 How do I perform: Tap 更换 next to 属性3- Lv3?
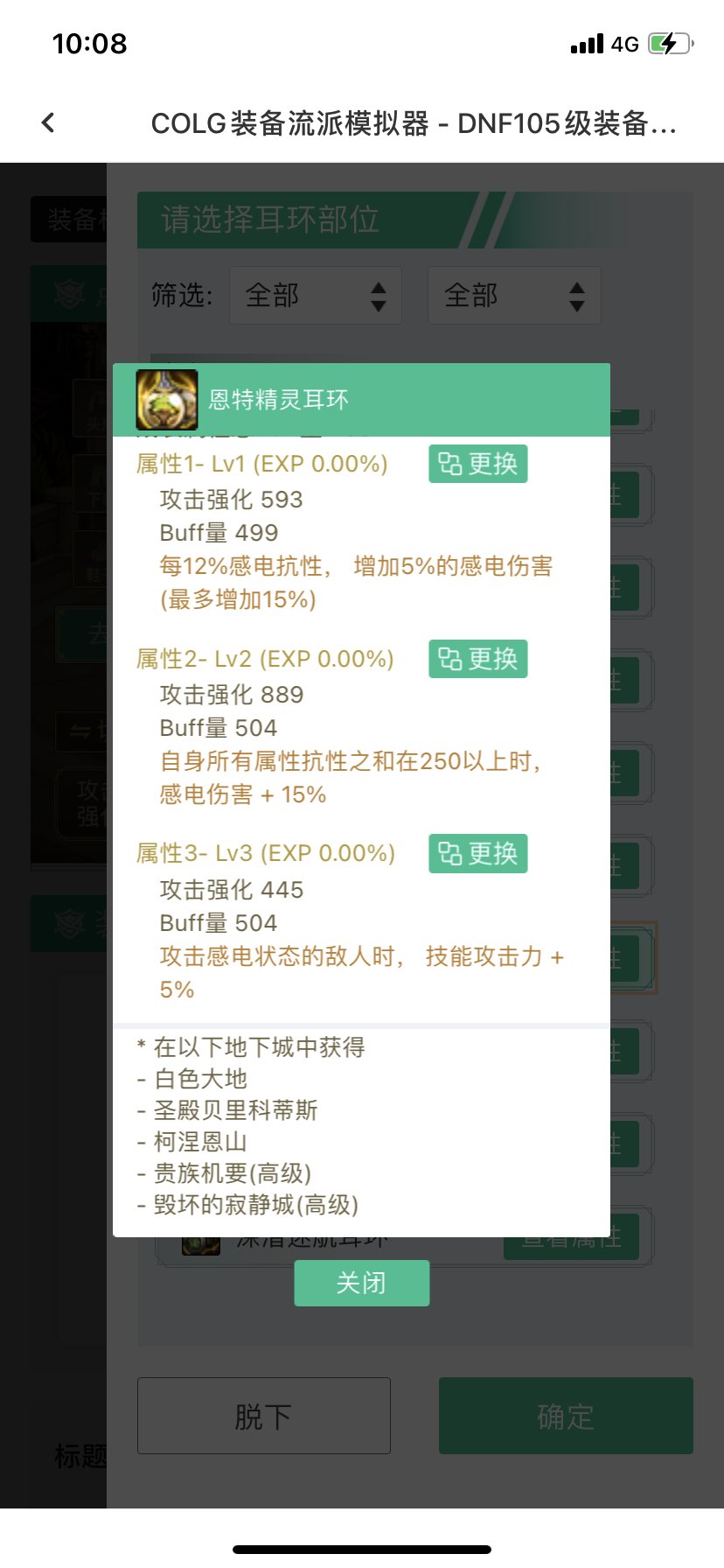pos(477,854)
